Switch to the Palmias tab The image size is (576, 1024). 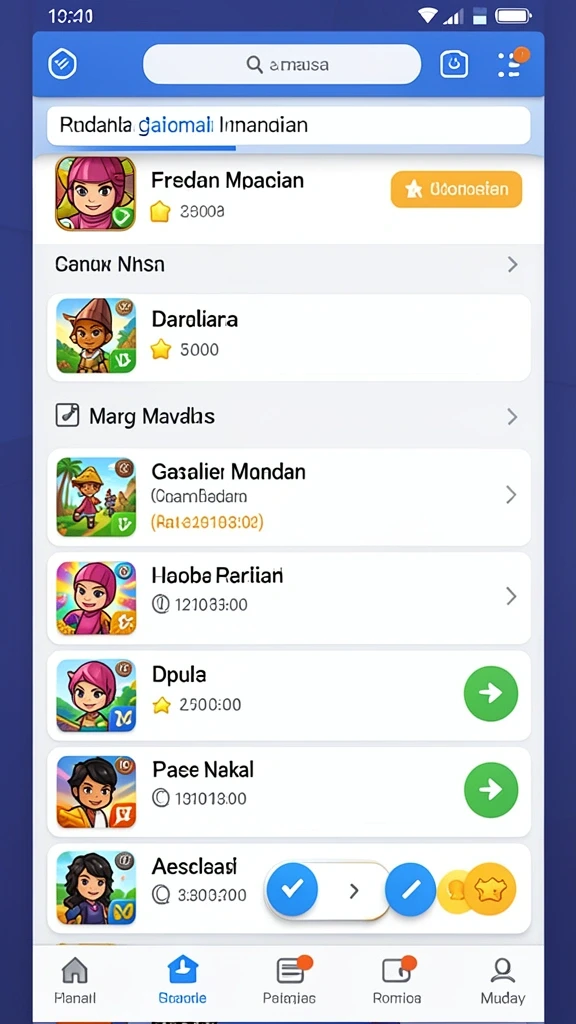tap(289, 980)
